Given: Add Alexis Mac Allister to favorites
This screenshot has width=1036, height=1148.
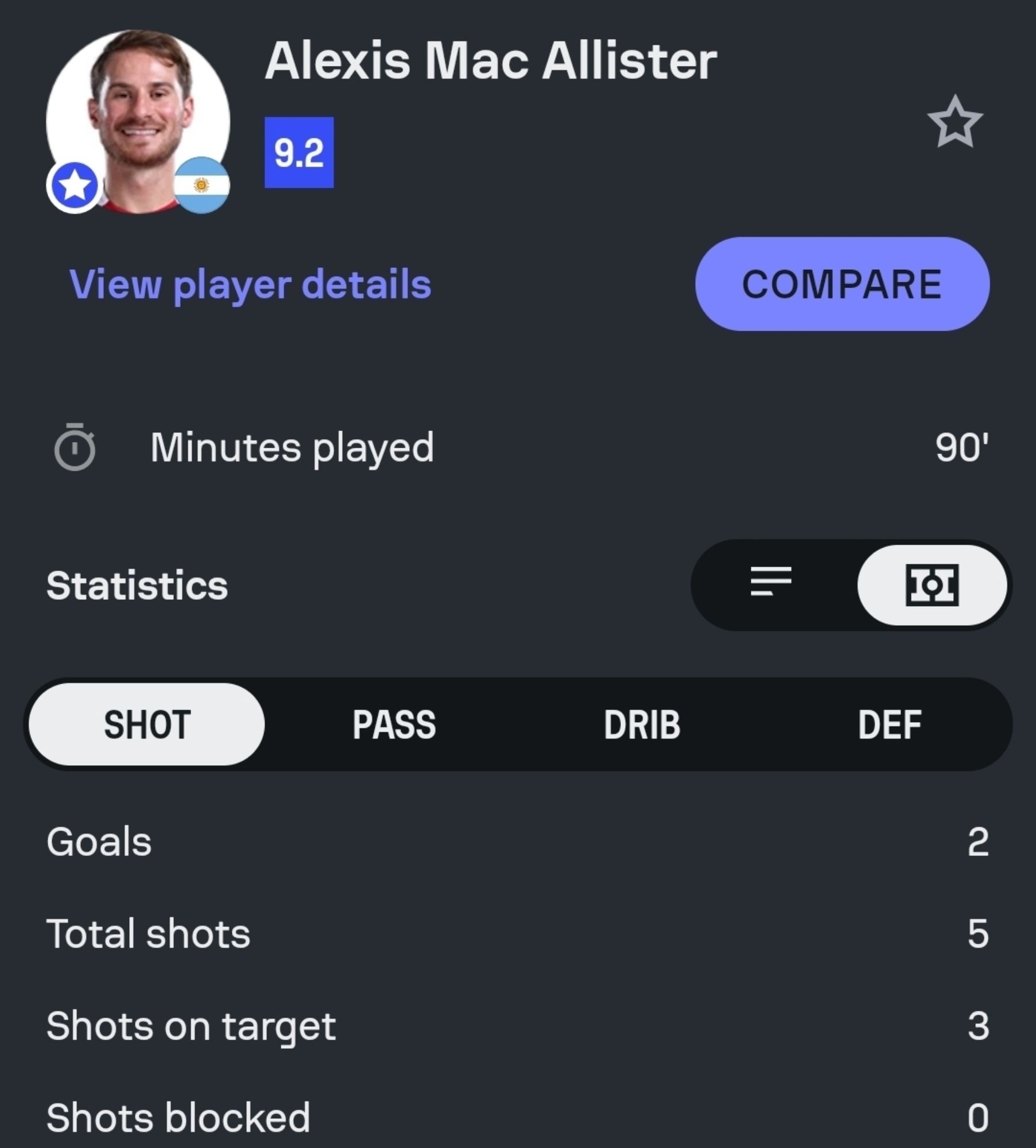Looking at the screenshot, I should point(954,122).
